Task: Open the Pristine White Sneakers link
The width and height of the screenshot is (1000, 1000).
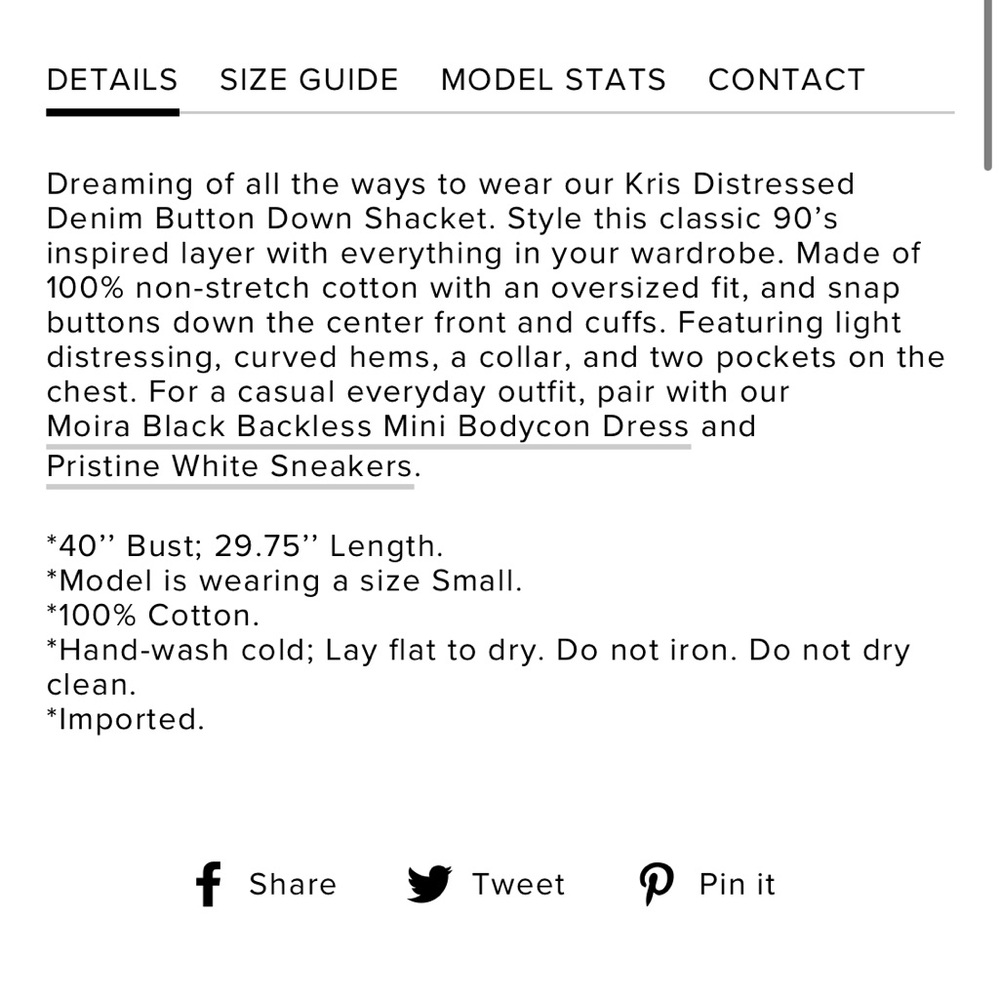Action: tap(229, 466)
